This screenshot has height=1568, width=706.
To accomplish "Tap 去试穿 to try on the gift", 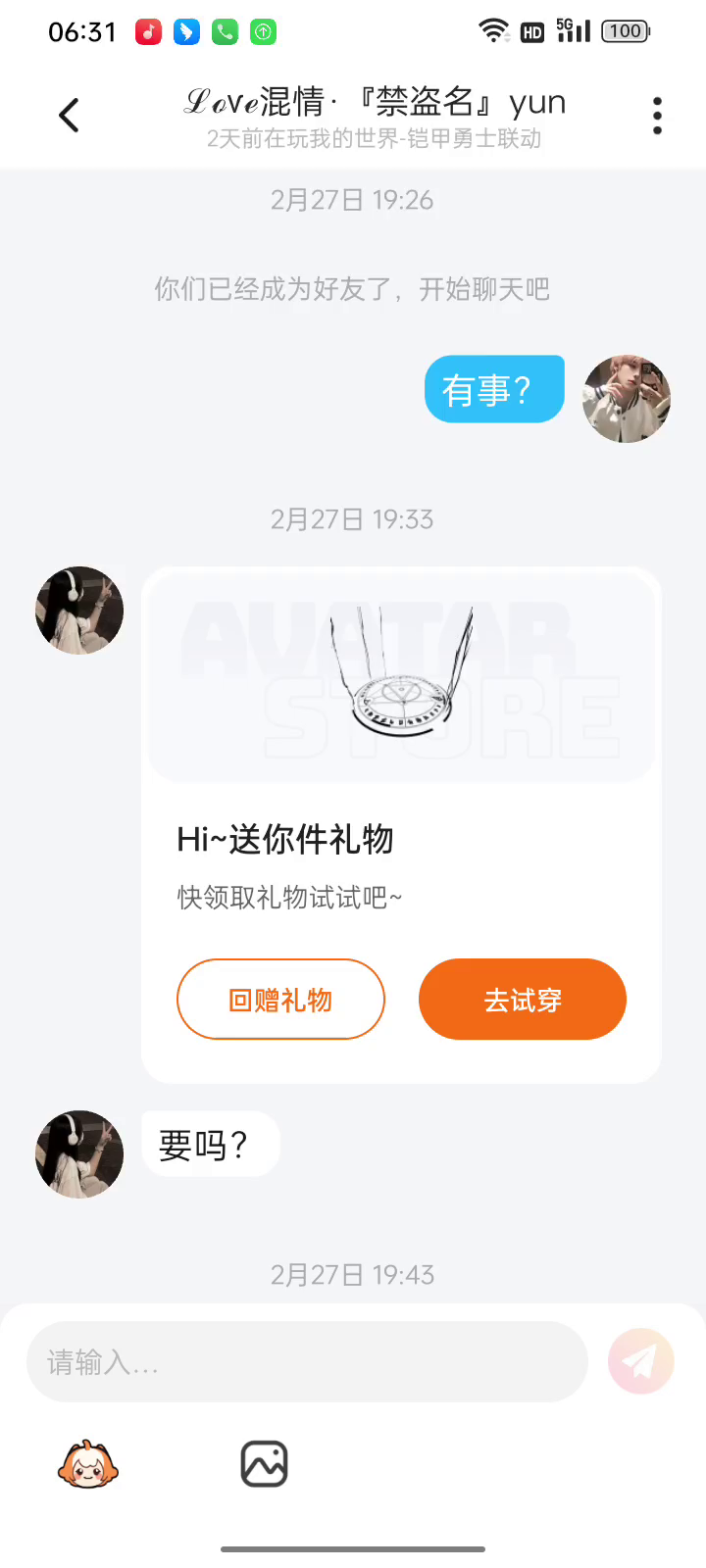I will coord(522,1000).
